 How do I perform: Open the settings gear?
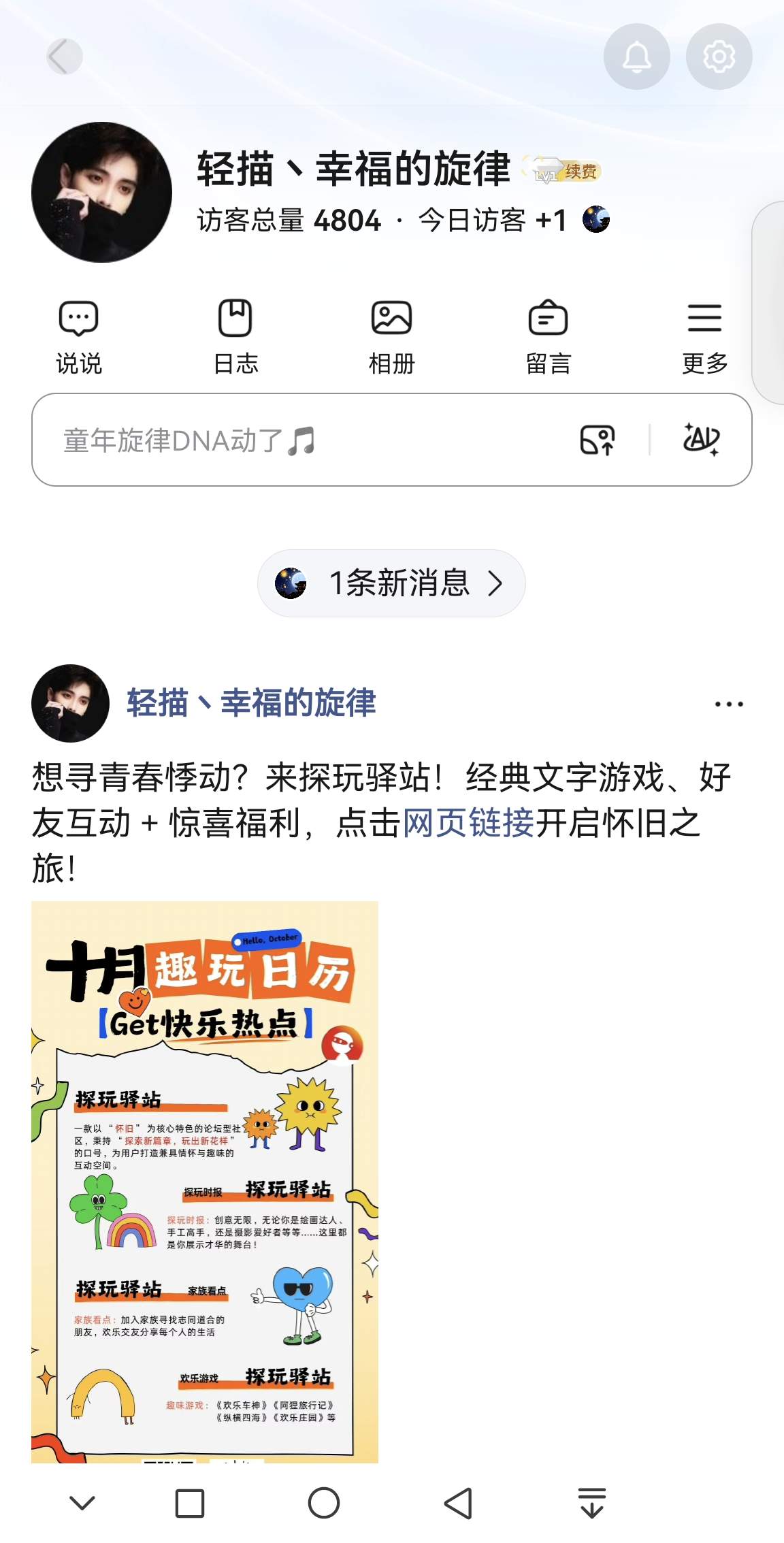719,56
